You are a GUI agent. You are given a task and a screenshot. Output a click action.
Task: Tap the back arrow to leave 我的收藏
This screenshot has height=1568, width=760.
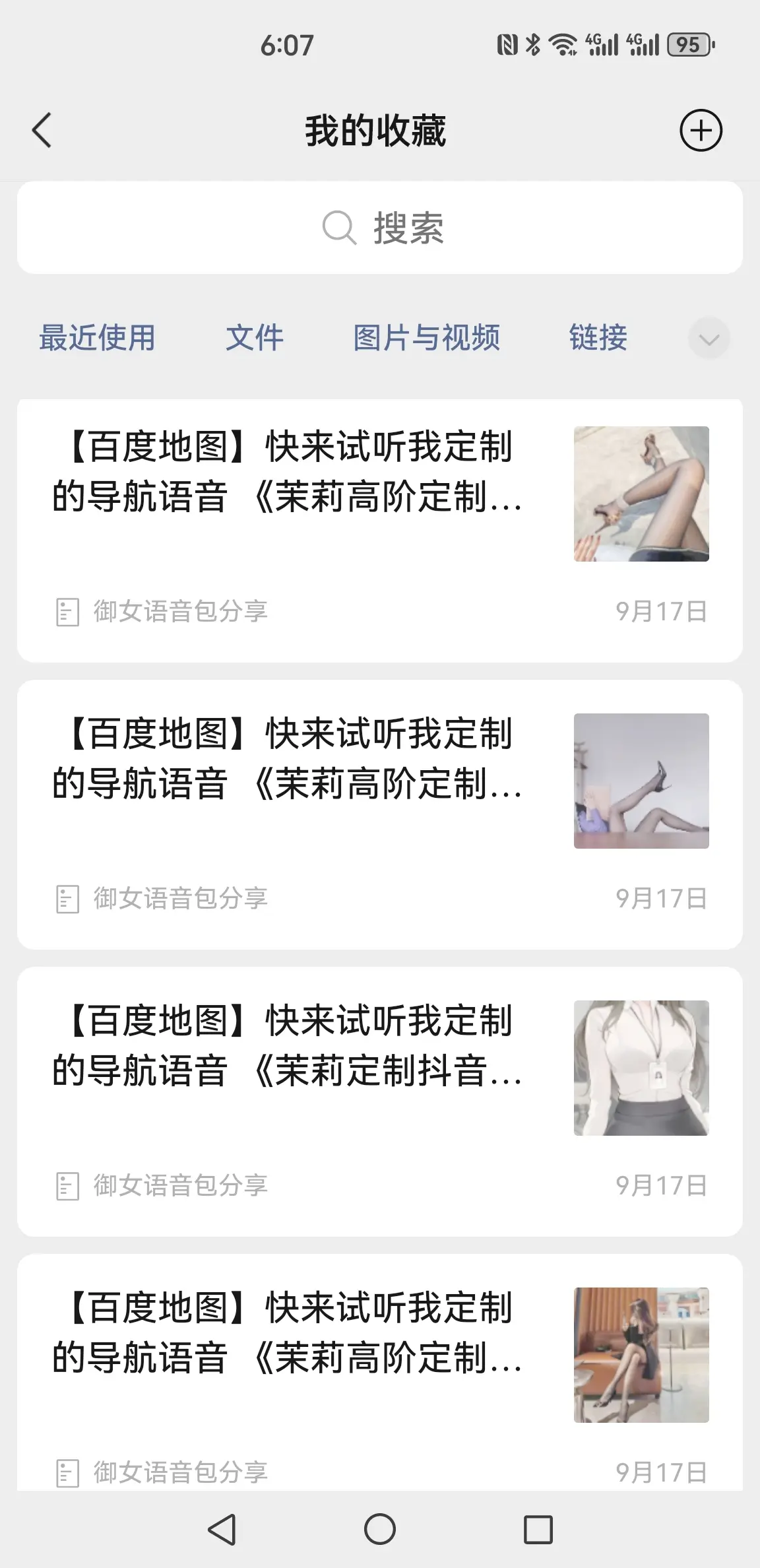pyautogui.click(x=42, y=130)
